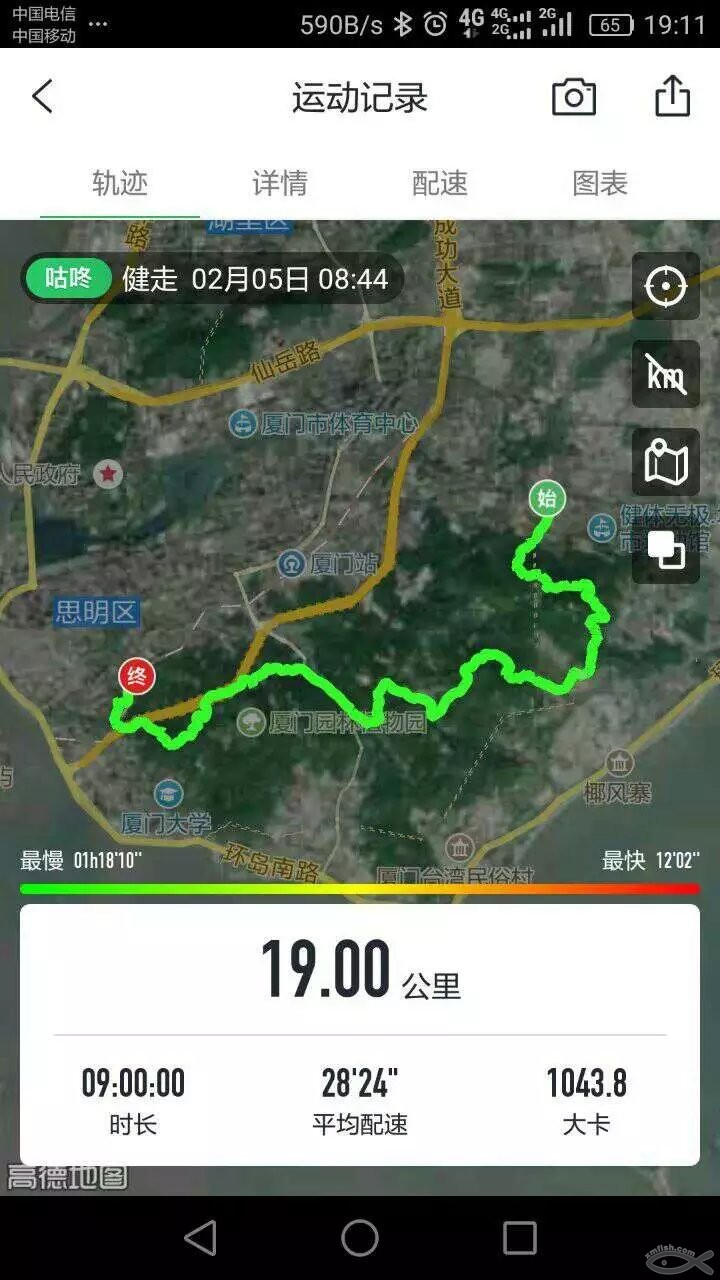Open the camera icon in the top bar
Image resolution: width=720 pixels, height=1280 pixels.
[x=574, y=97]
